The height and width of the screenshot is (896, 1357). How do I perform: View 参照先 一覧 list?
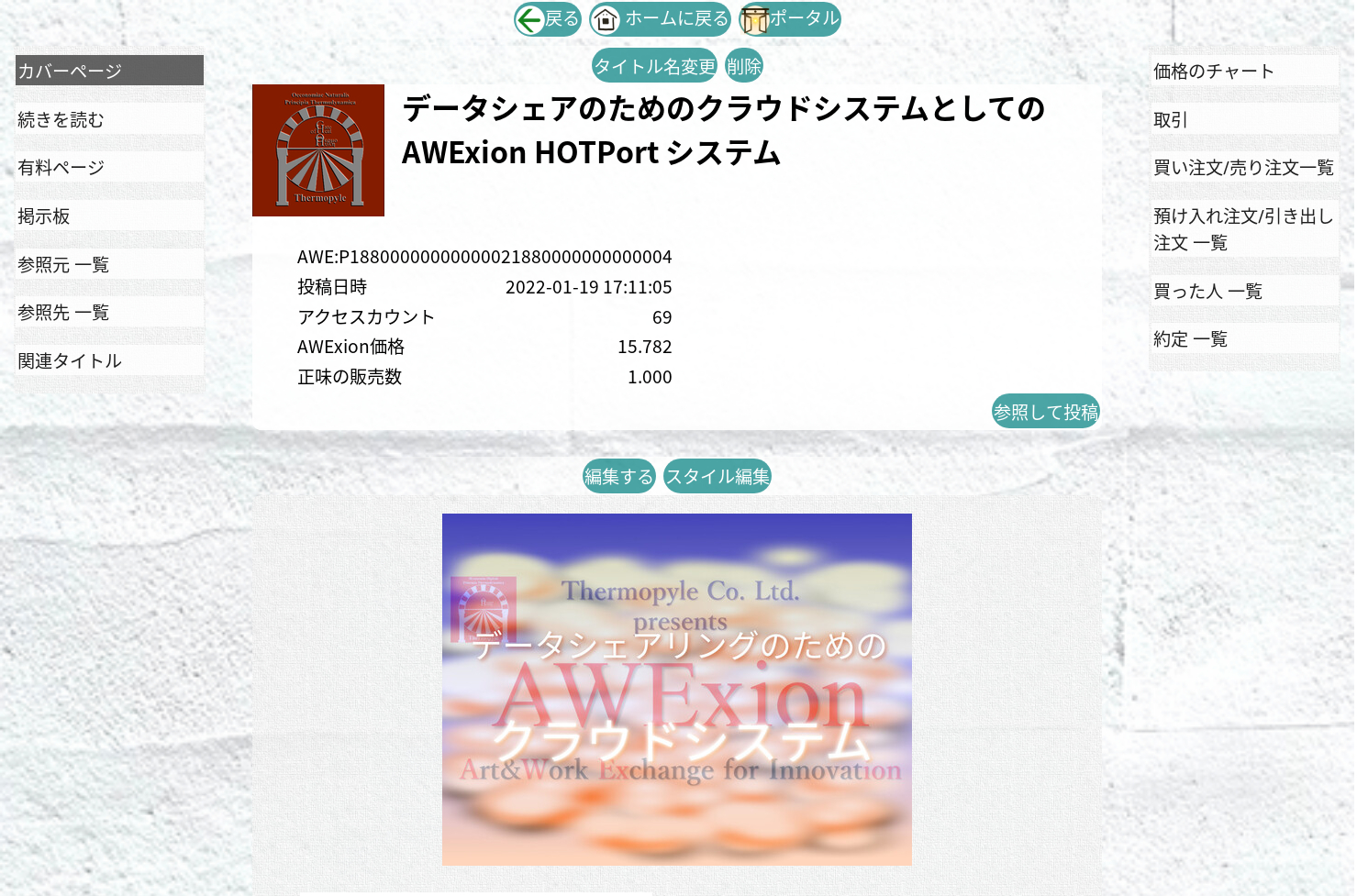109,312
